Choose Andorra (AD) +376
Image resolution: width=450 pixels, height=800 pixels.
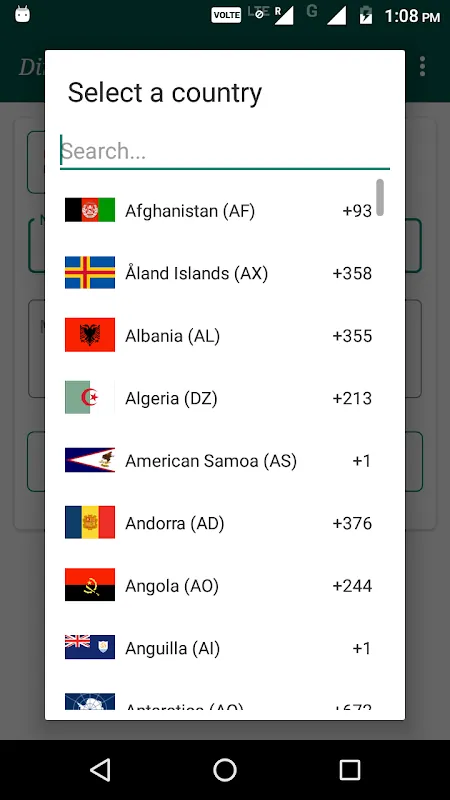pos(218,523)
